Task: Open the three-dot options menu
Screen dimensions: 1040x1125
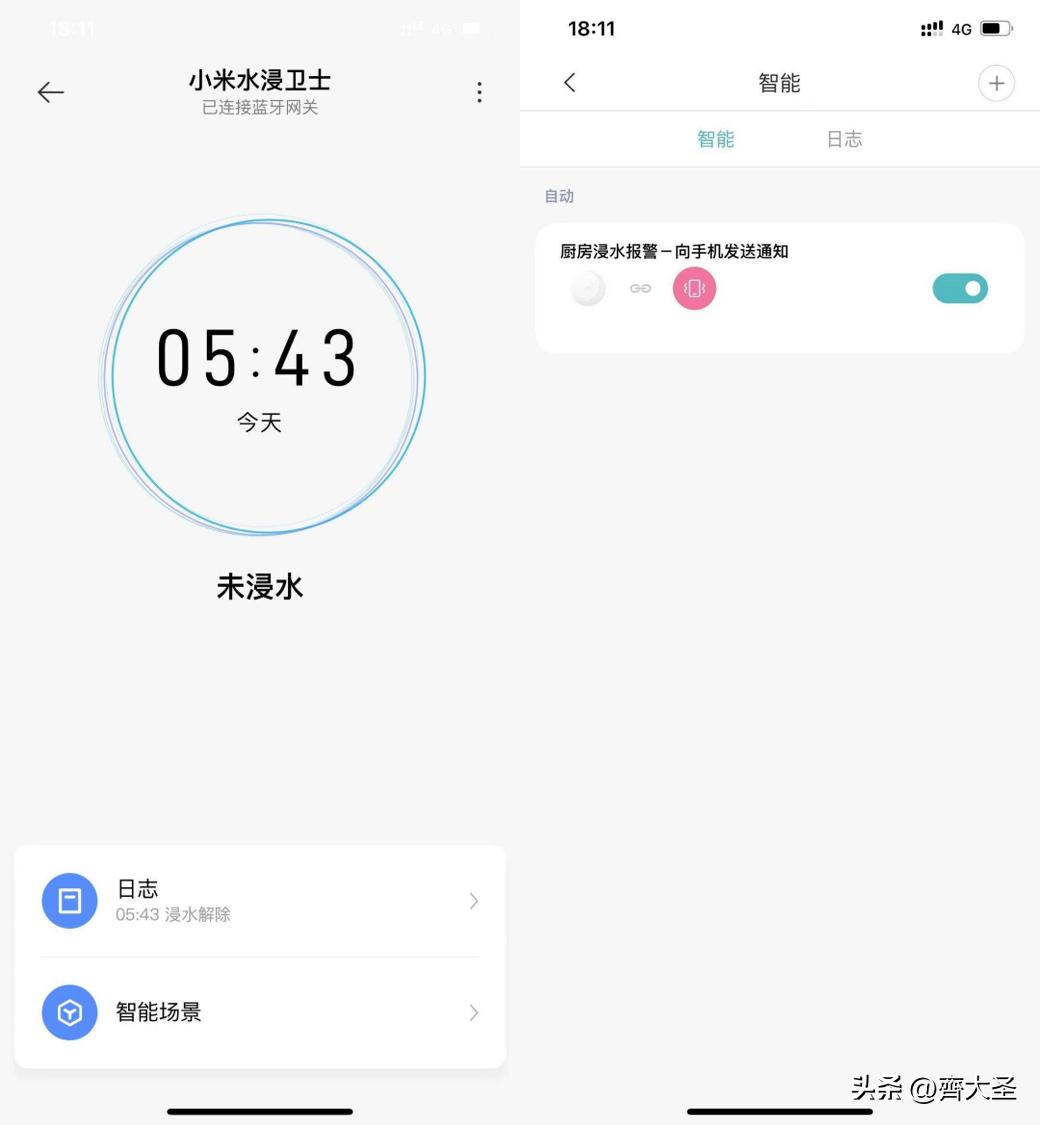Action: 479,92
